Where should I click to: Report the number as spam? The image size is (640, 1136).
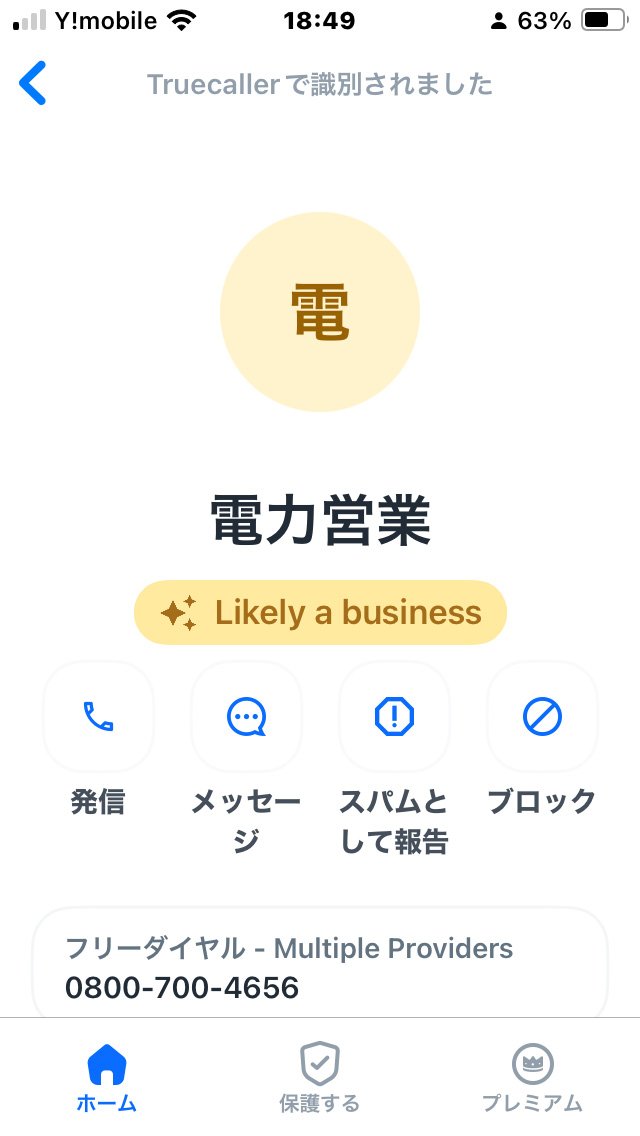pos(394,717)
